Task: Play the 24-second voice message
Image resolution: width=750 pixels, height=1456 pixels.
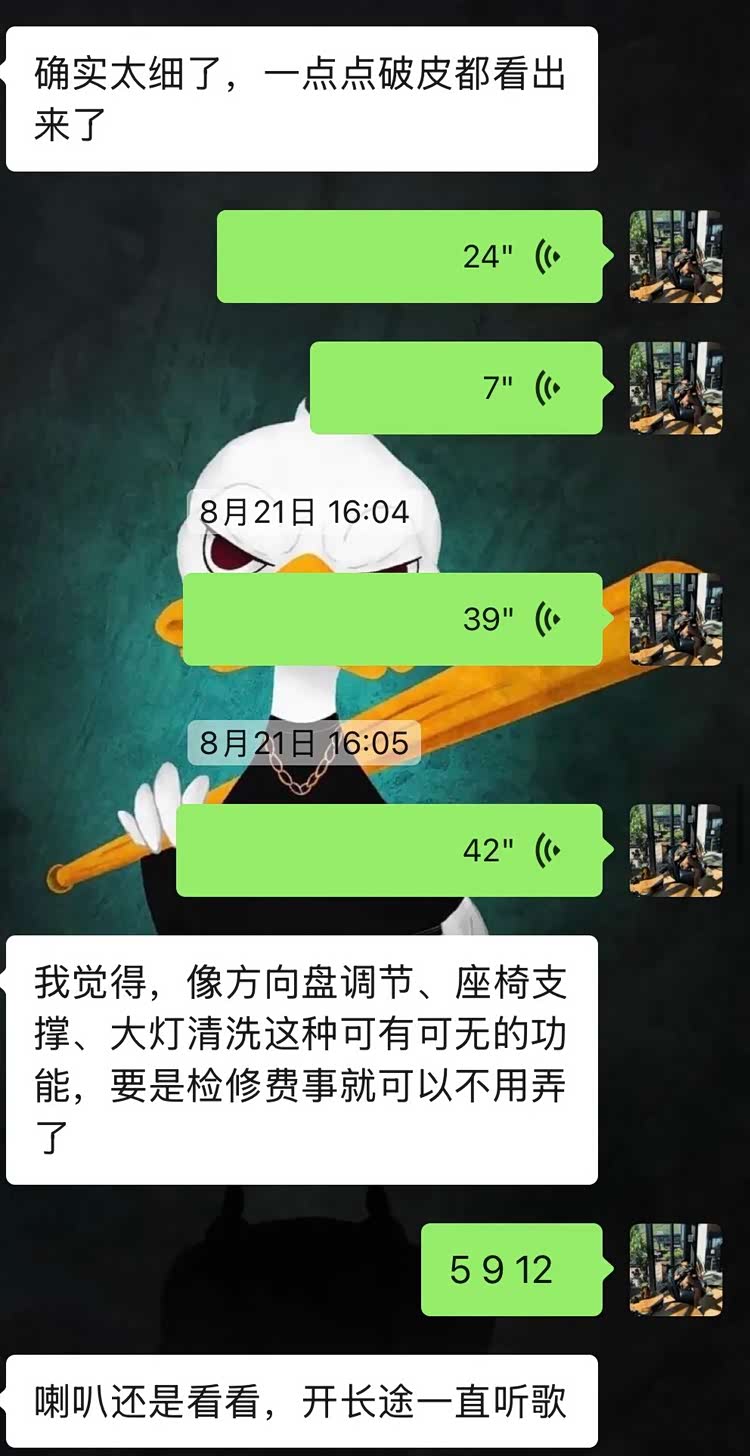Action: 410,257
